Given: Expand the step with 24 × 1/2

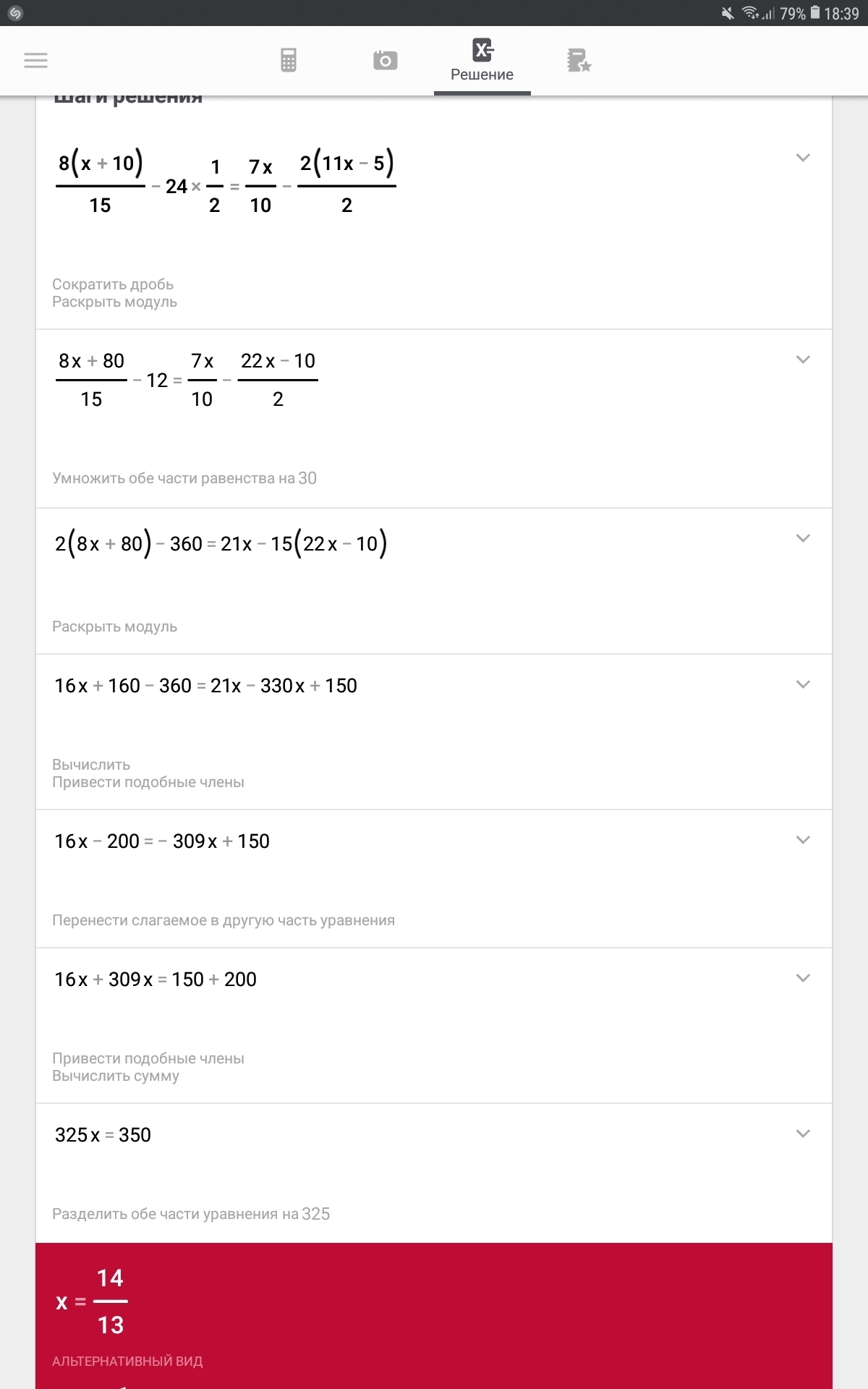Looking at the screenshot, I should pos(802,158).
